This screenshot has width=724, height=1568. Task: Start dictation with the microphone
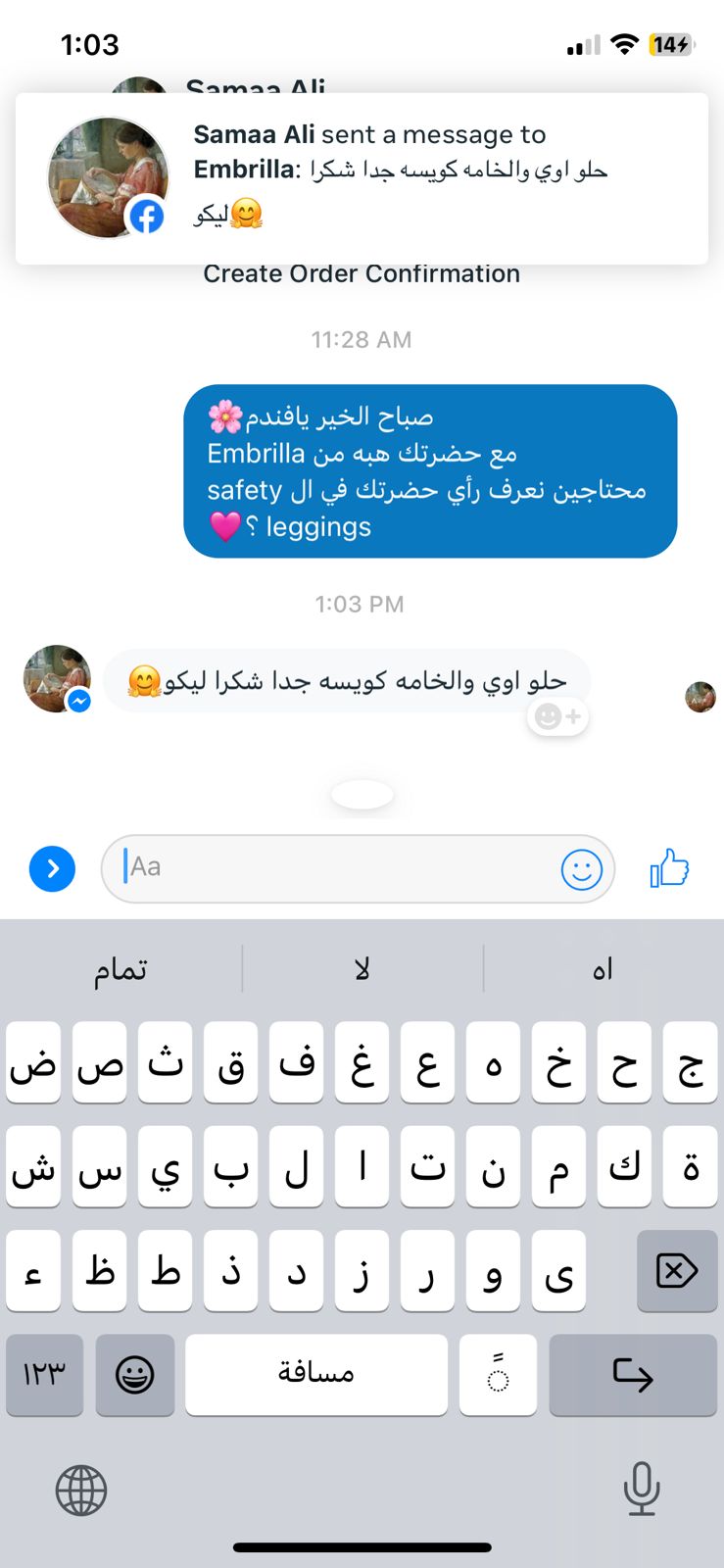point(642,1489)
